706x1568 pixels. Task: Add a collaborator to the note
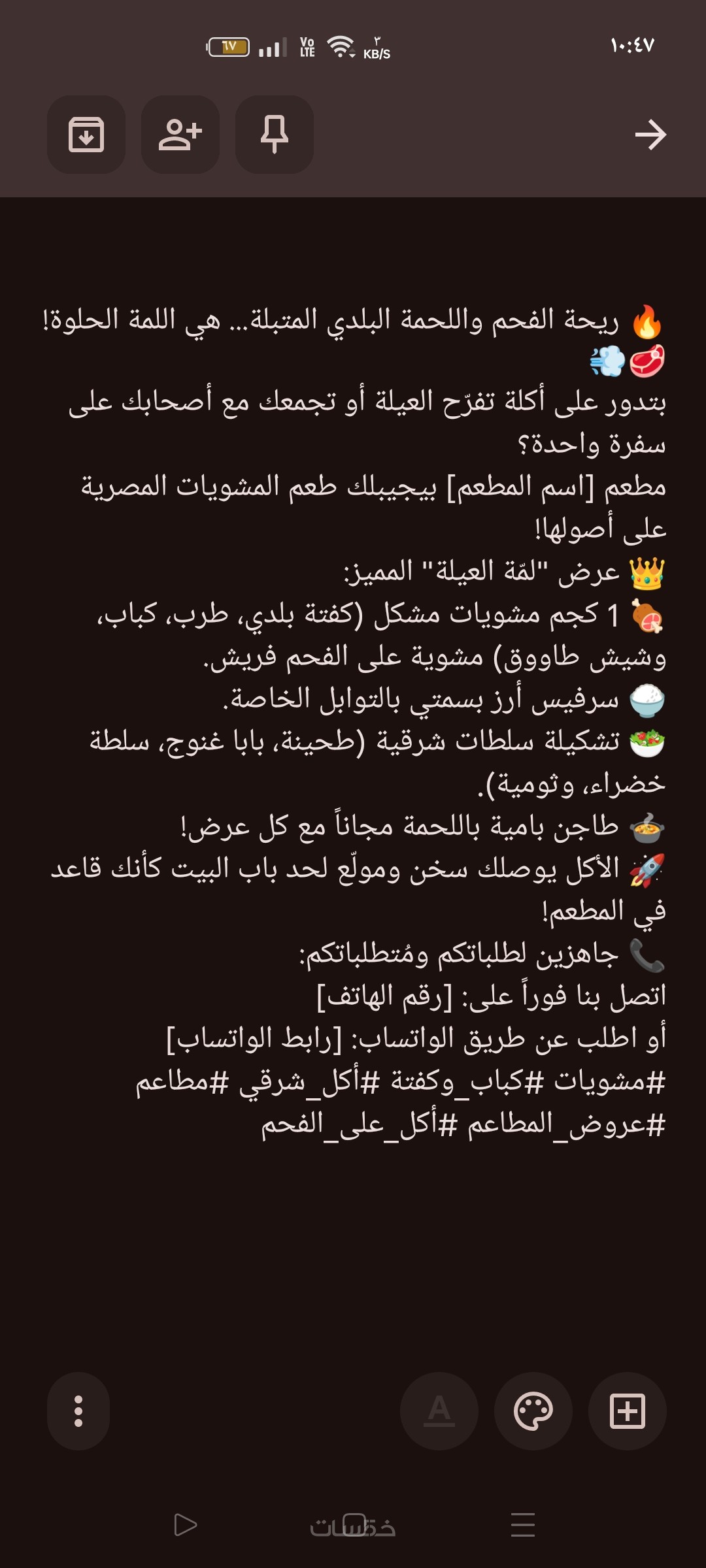click(180, 135)
